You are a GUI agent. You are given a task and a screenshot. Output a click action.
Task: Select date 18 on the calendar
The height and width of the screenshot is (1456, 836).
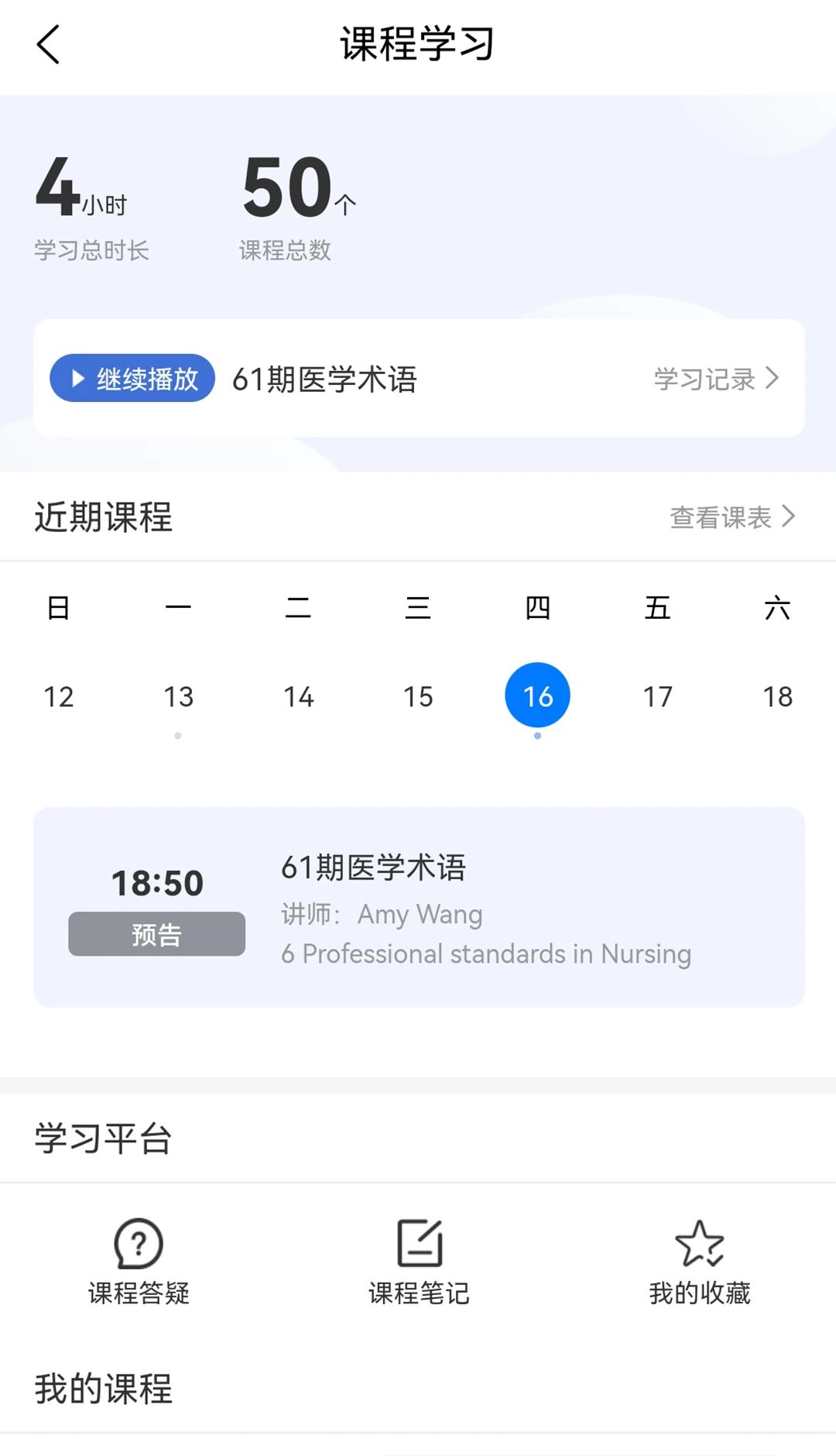pos(778,696)
